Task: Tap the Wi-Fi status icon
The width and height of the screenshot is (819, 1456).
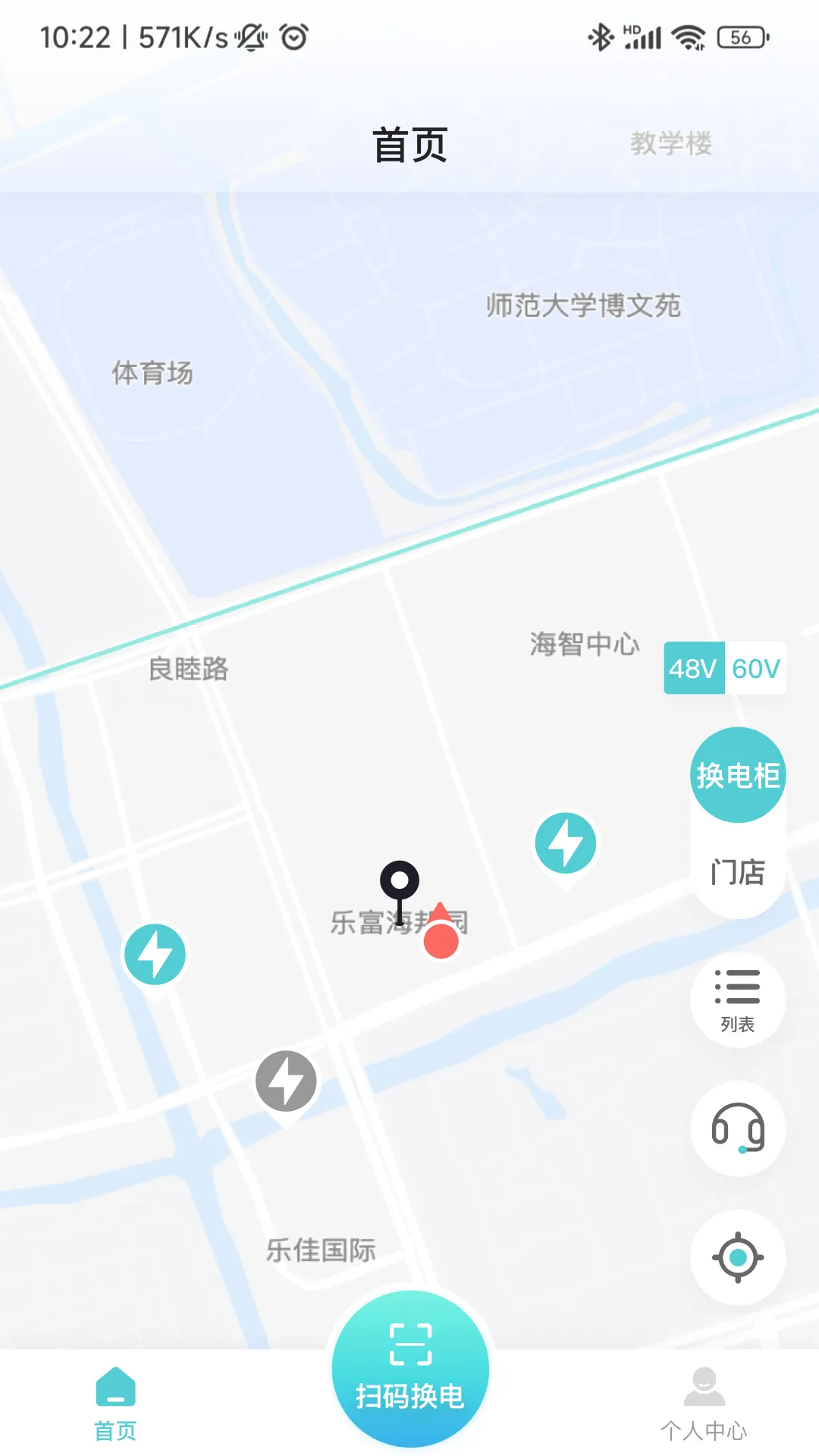Action: (686, 36)
